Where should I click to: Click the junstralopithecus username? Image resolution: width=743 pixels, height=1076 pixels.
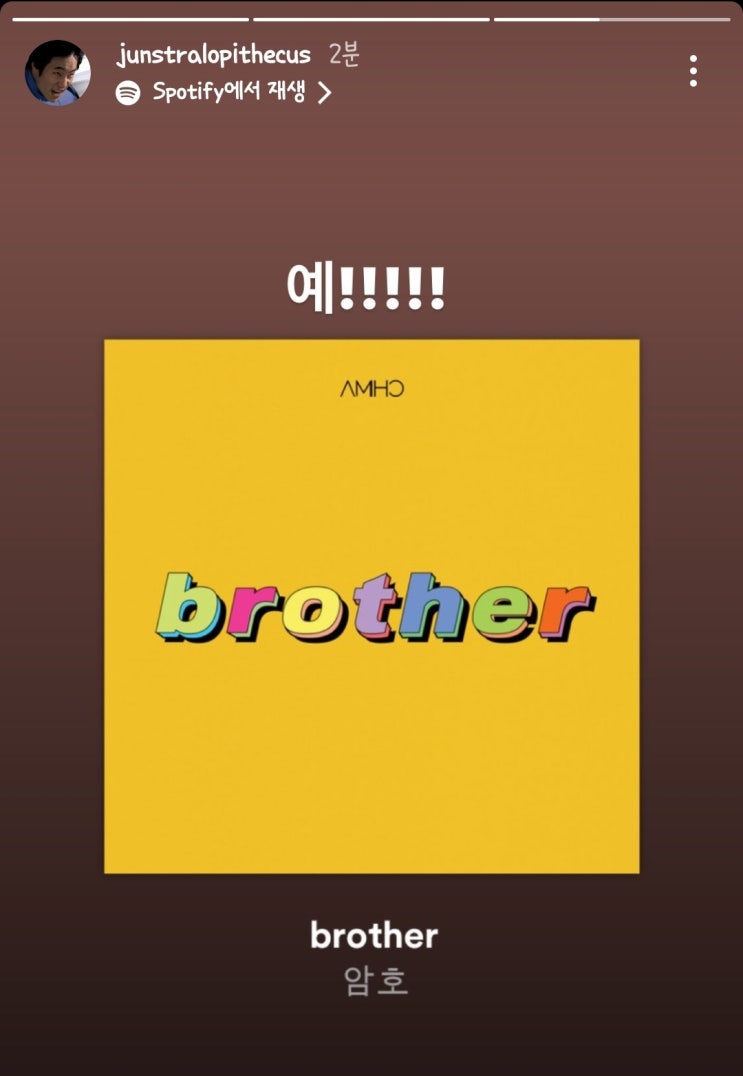point(214,57)
